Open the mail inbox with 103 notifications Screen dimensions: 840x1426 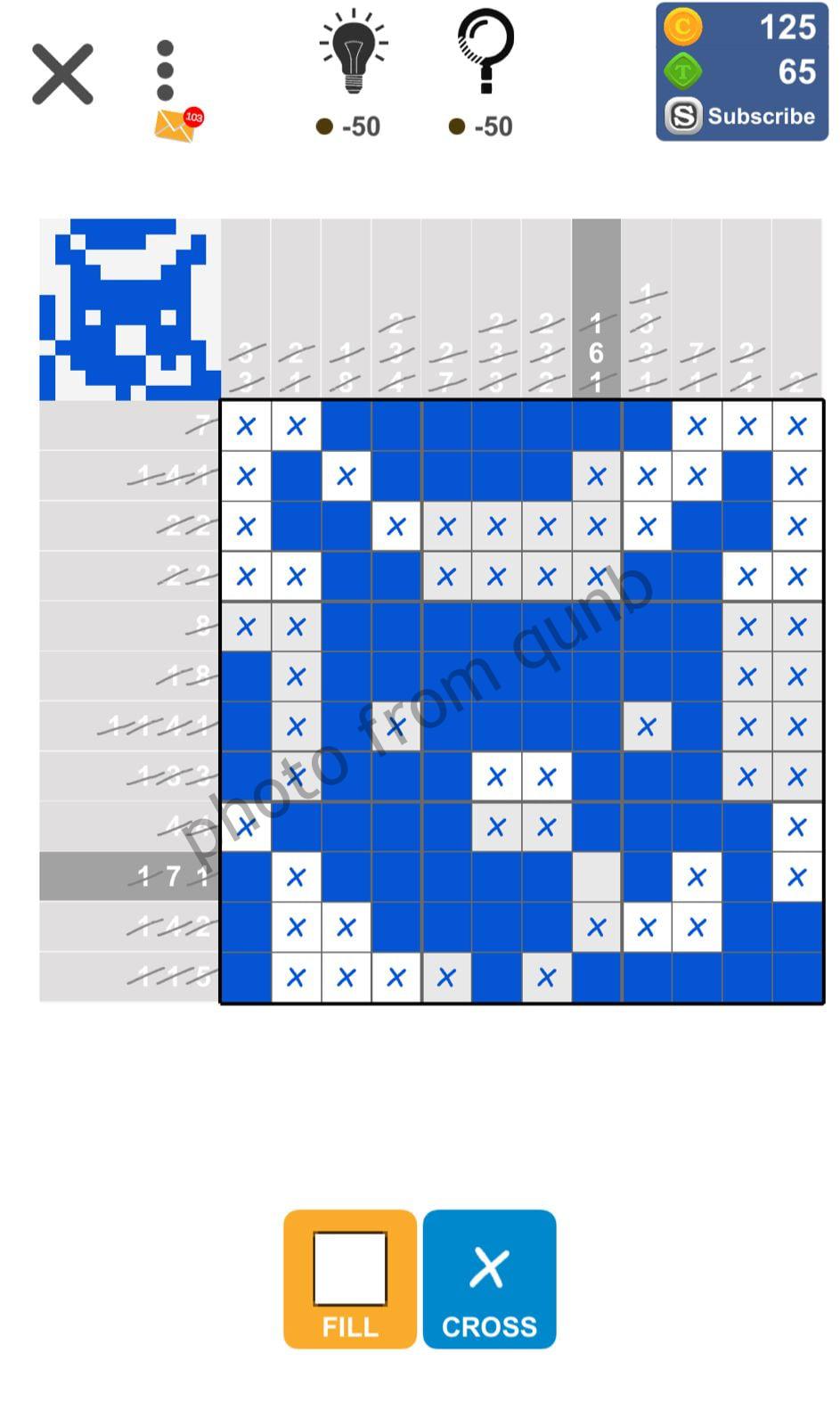[175, 125]
